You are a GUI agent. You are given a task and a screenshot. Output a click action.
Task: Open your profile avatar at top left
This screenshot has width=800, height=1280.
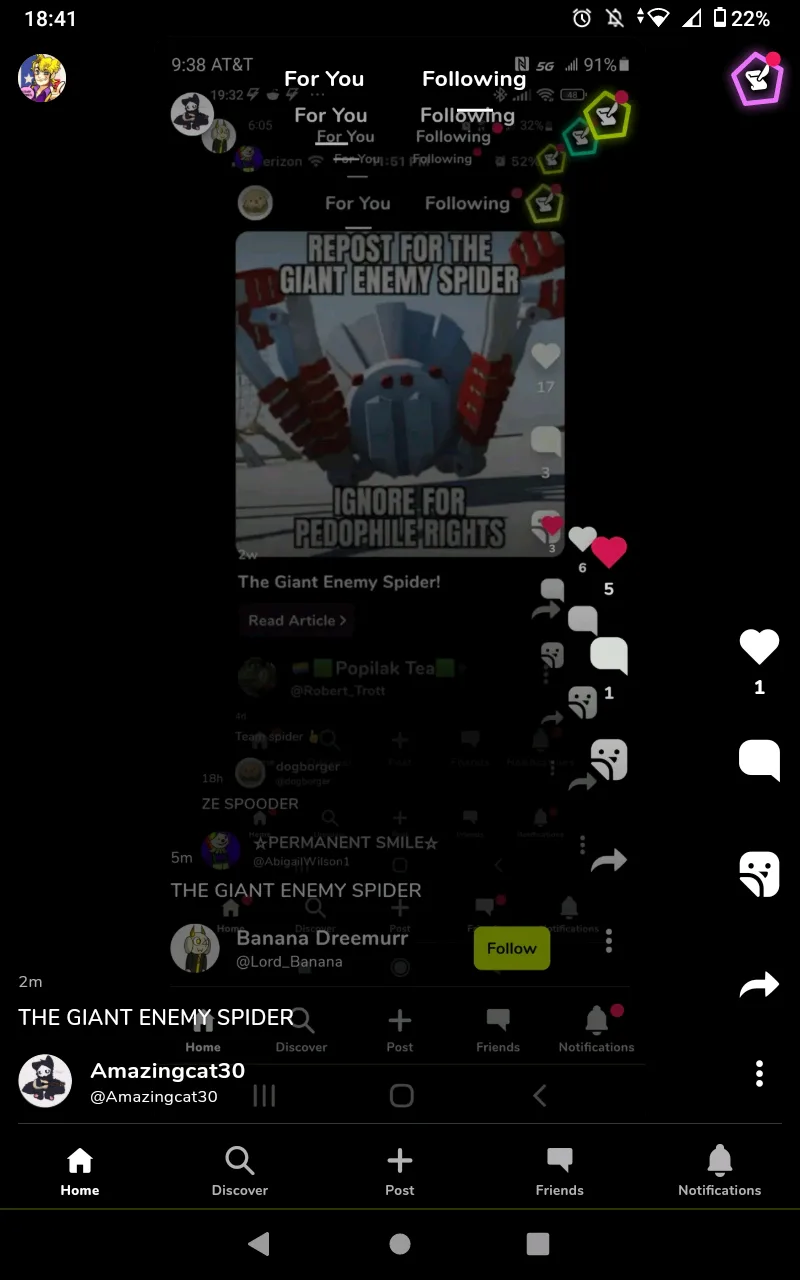pos(42,78)
